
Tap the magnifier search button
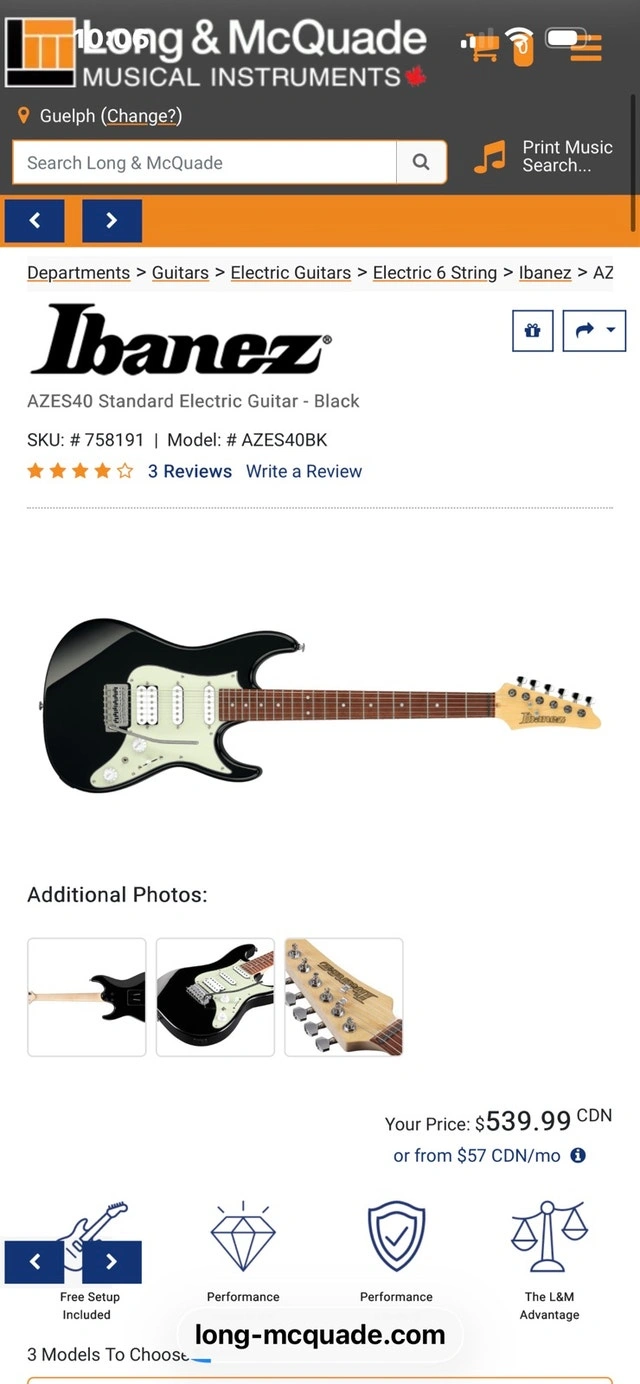pos(421,162)
